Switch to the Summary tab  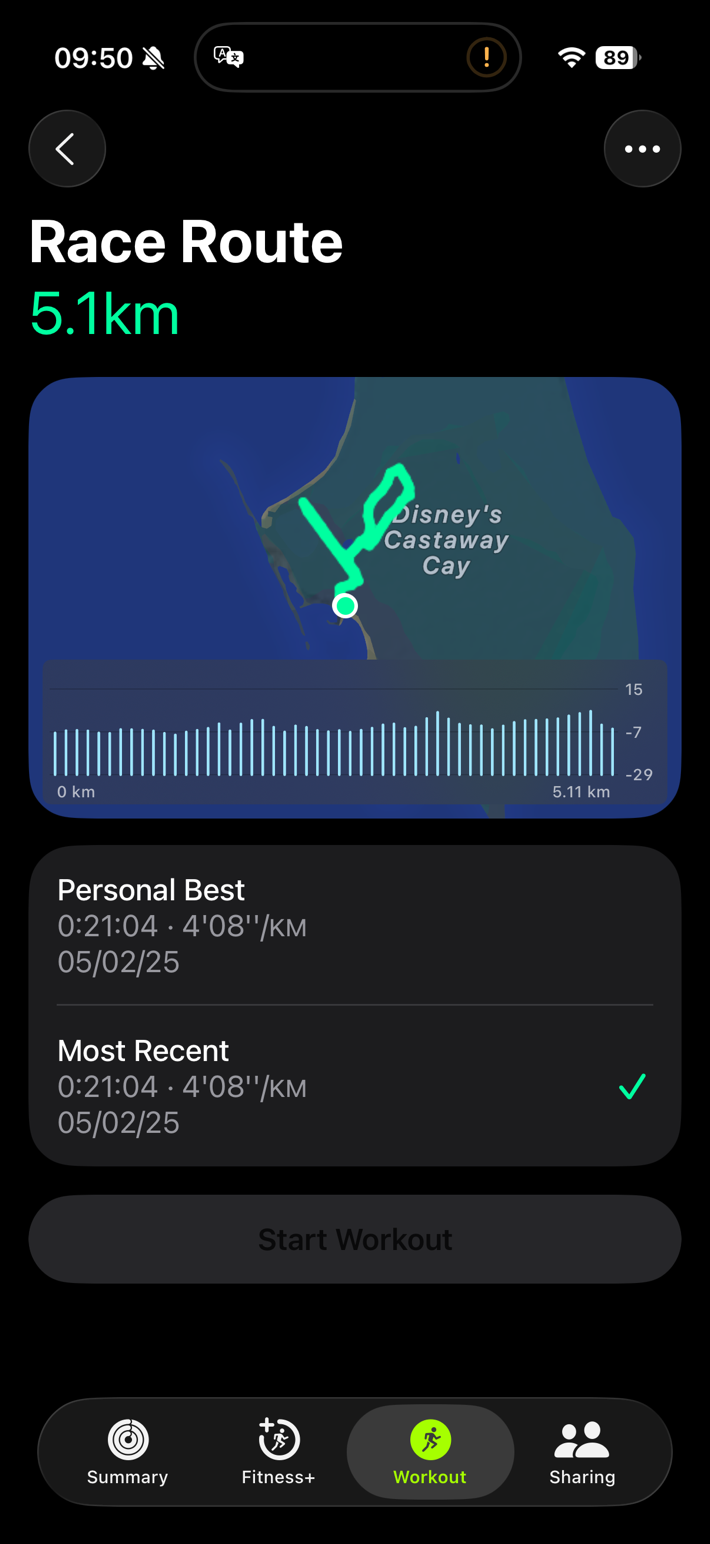click(x=128, y=1452)
